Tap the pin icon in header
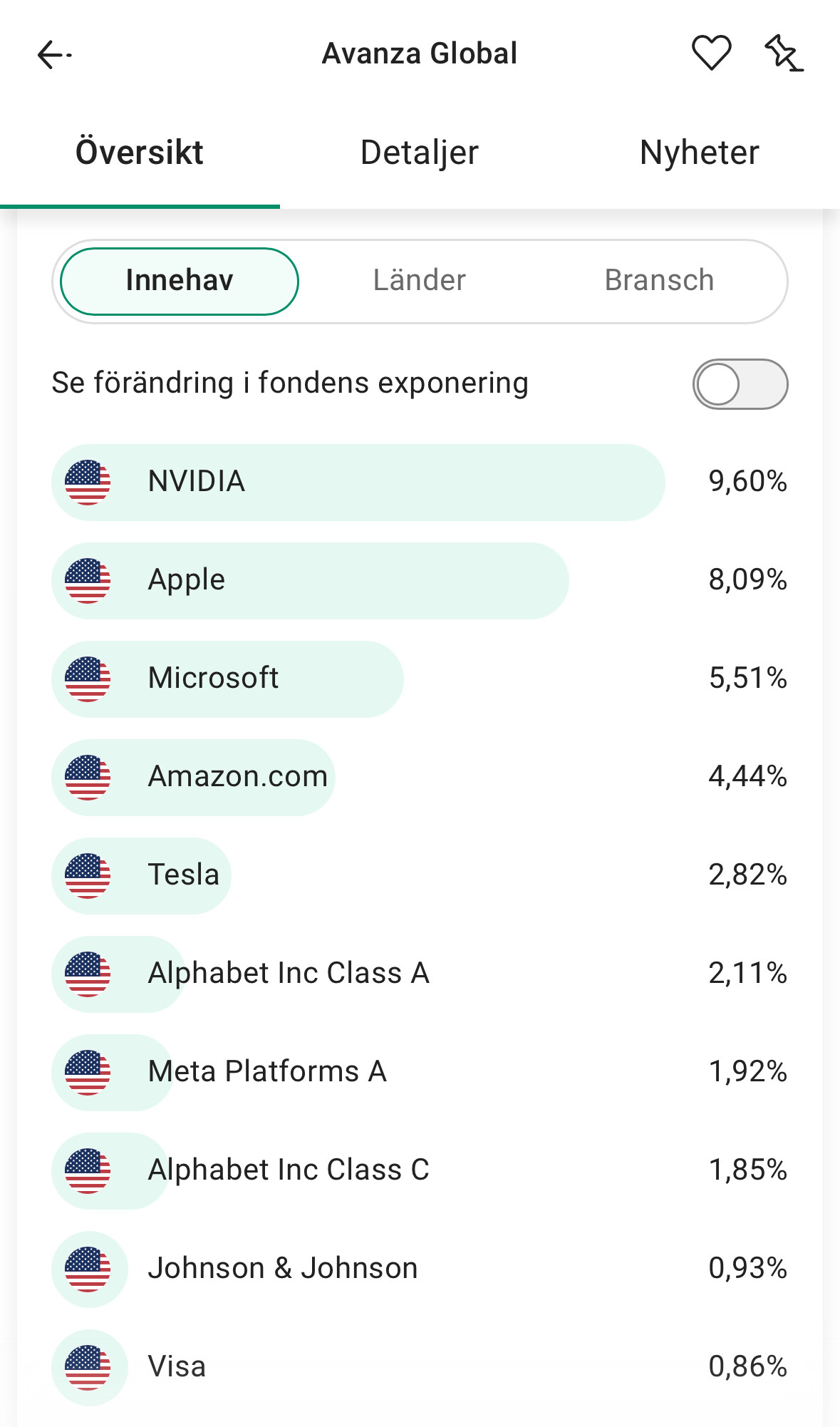This screenshot has height=1427, width=840. [x=783, y=53]
